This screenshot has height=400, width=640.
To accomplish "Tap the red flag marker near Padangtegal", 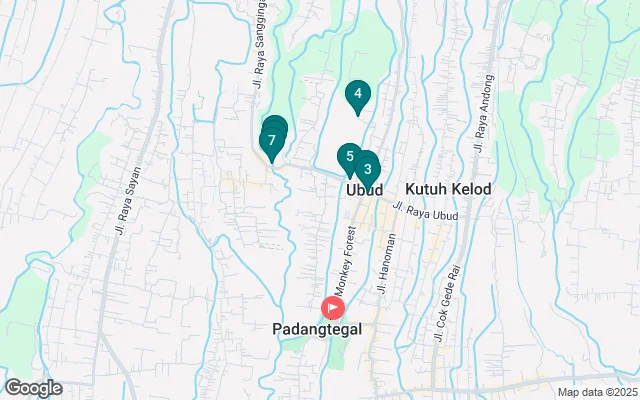I will coord(330,308).
